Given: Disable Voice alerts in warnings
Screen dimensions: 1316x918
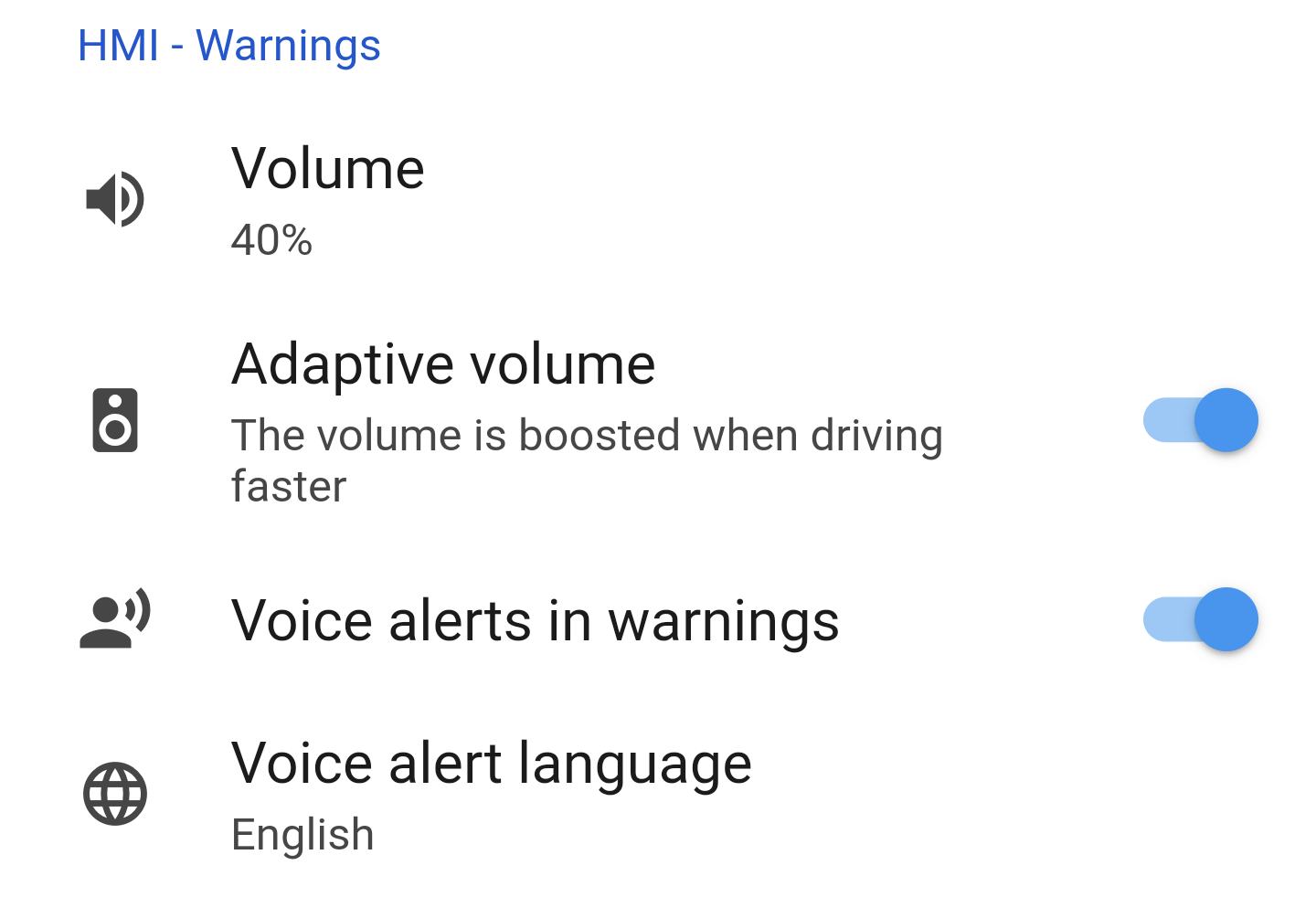Looking at the screenshot, I should point(1201,619).
